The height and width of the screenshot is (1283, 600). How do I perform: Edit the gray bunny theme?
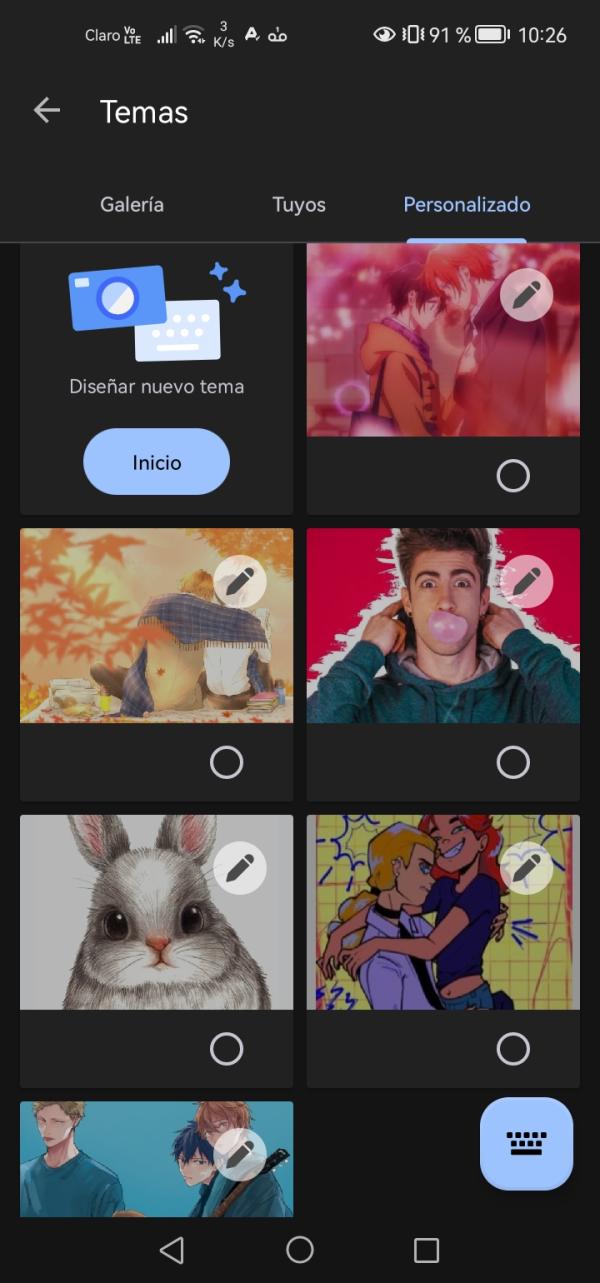coord(240,868)
